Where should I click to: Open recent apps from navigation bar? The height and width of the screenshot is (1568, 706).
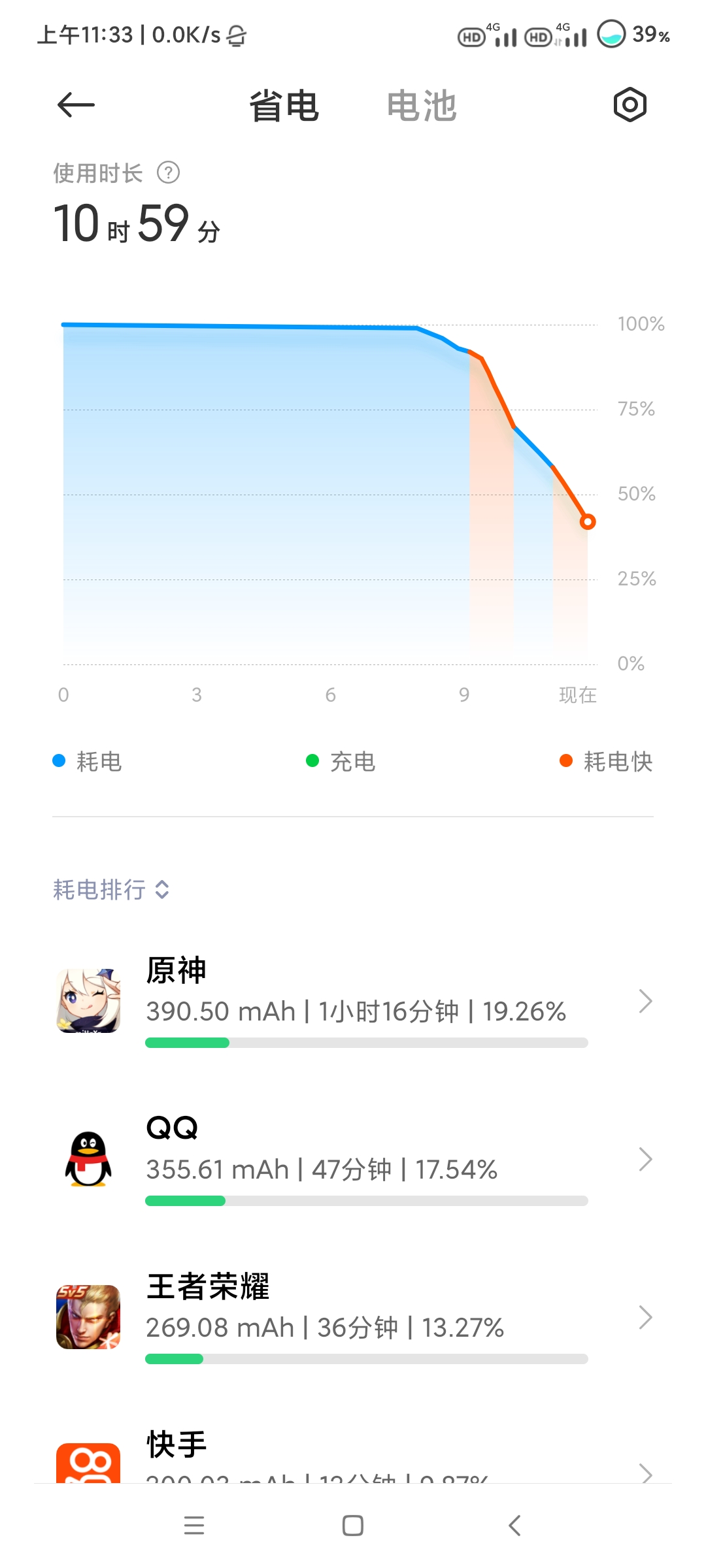tap(194, 1526)
